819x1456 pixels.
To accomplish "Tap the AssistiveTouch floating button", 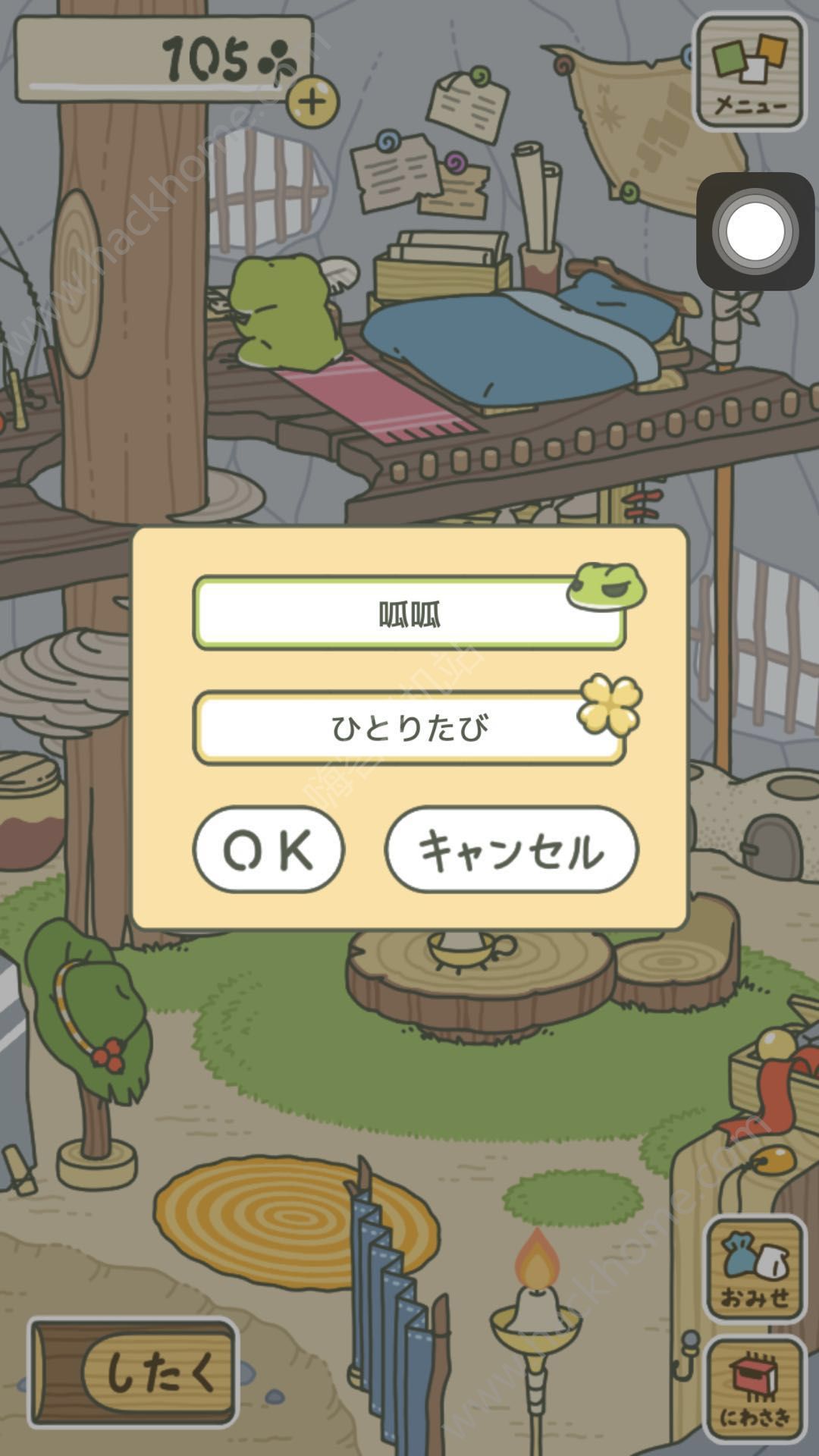I will (x=755, y=231).
